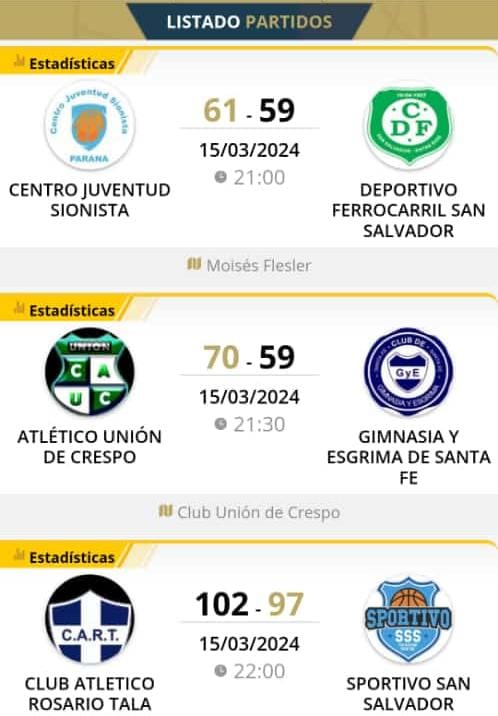
Task: Open the 61 - 59 match details
Action: click(249, 110)
